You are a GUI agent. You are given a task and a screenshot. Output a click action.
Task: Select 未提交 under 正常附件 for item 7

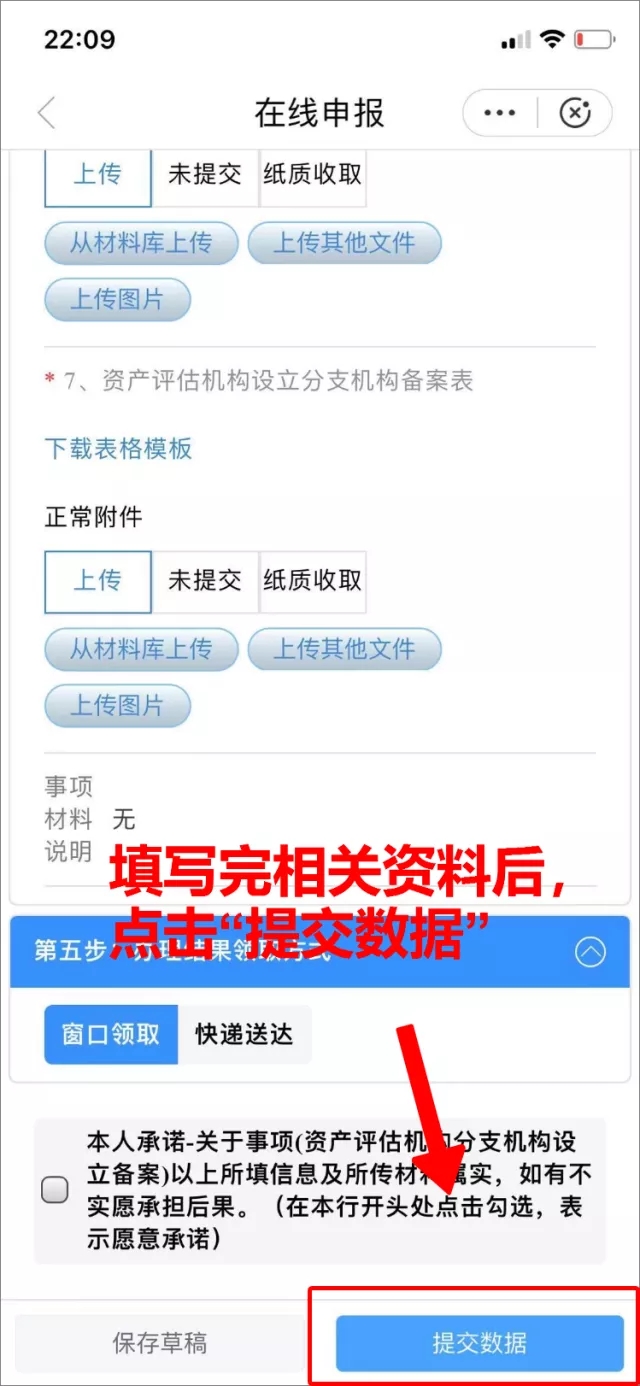[205, 581]
